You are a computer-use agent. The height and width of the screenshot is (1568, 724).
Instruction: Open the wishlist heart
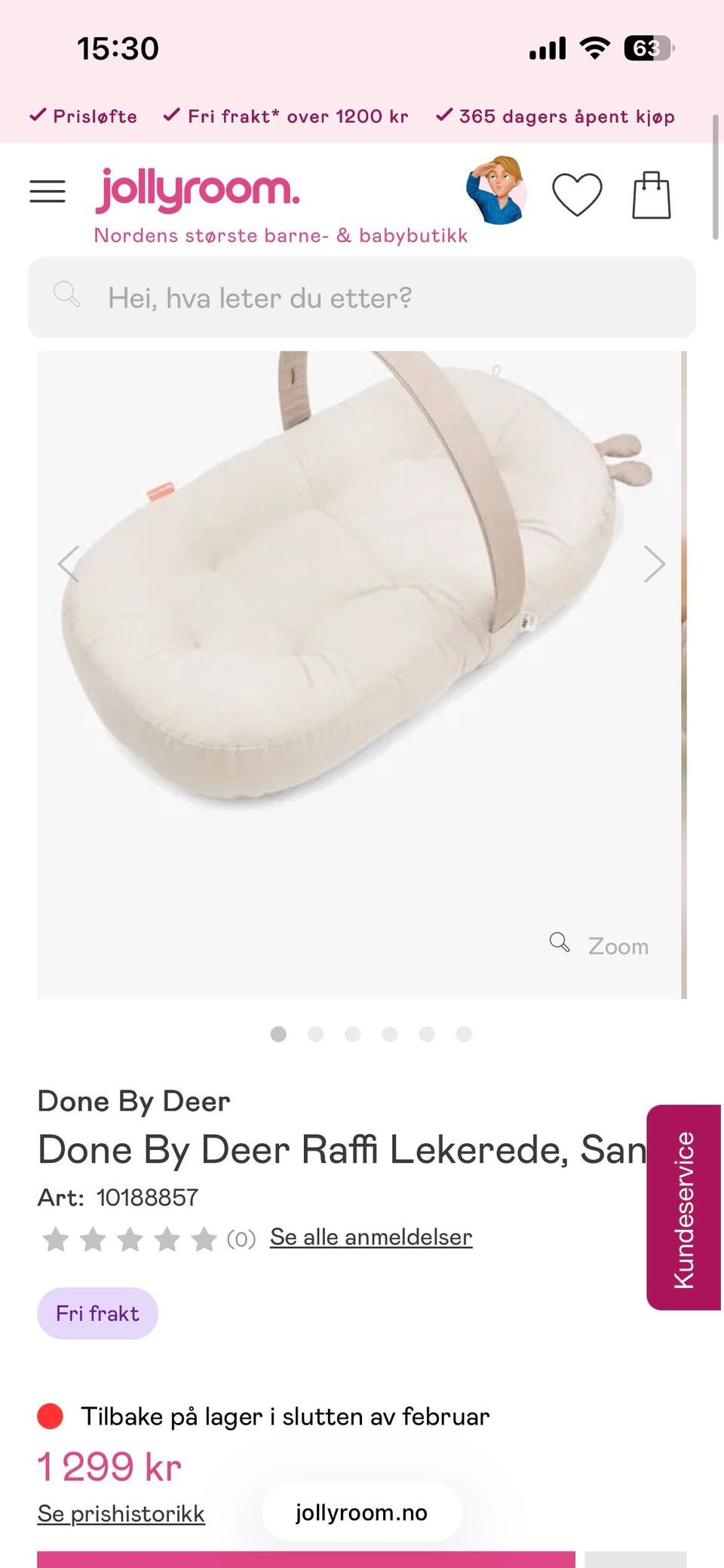(x=577, y=194)
